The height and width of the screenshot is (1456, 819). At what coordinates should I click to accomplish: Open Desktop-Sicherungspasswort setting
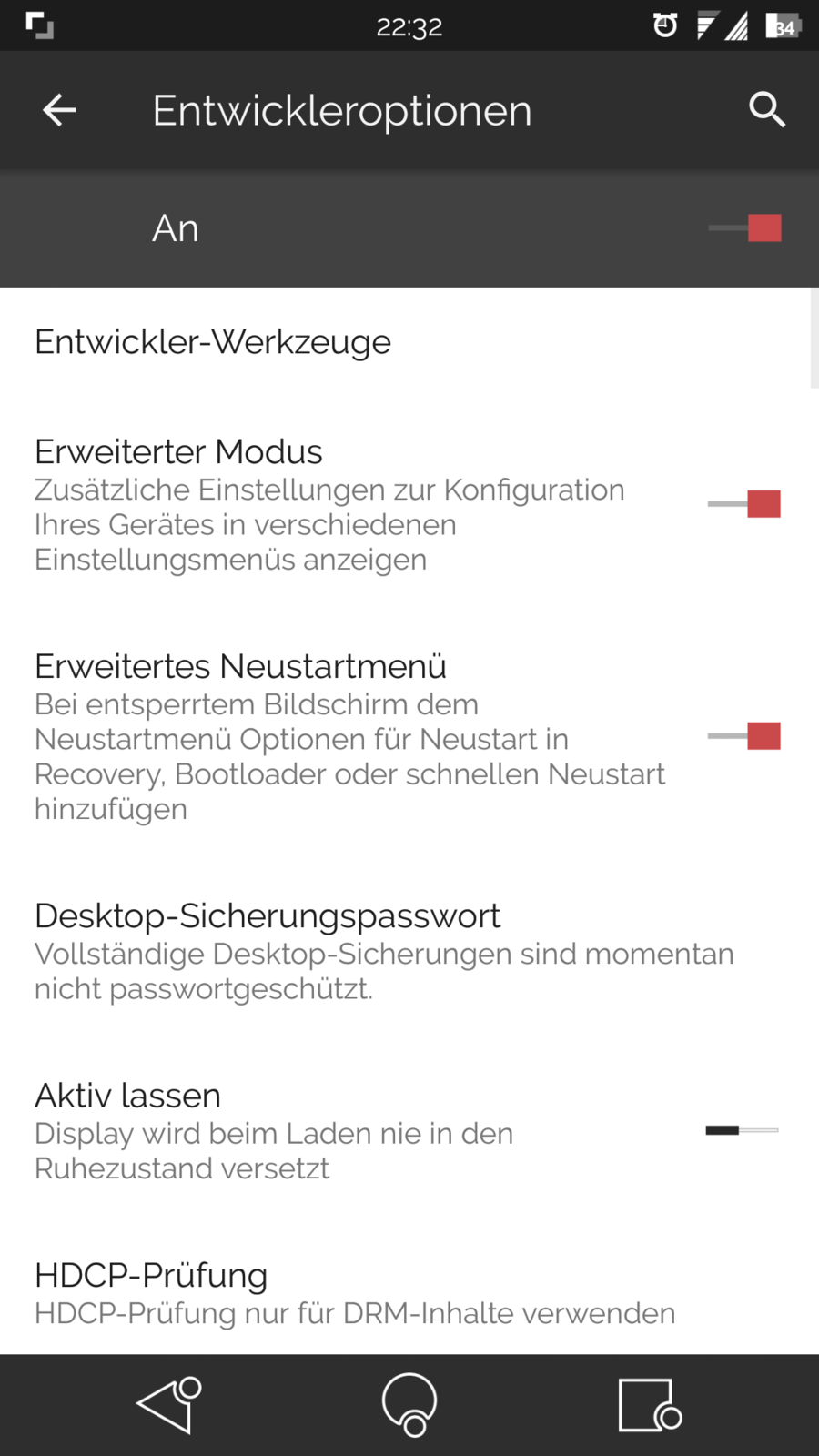coord(382,950)
